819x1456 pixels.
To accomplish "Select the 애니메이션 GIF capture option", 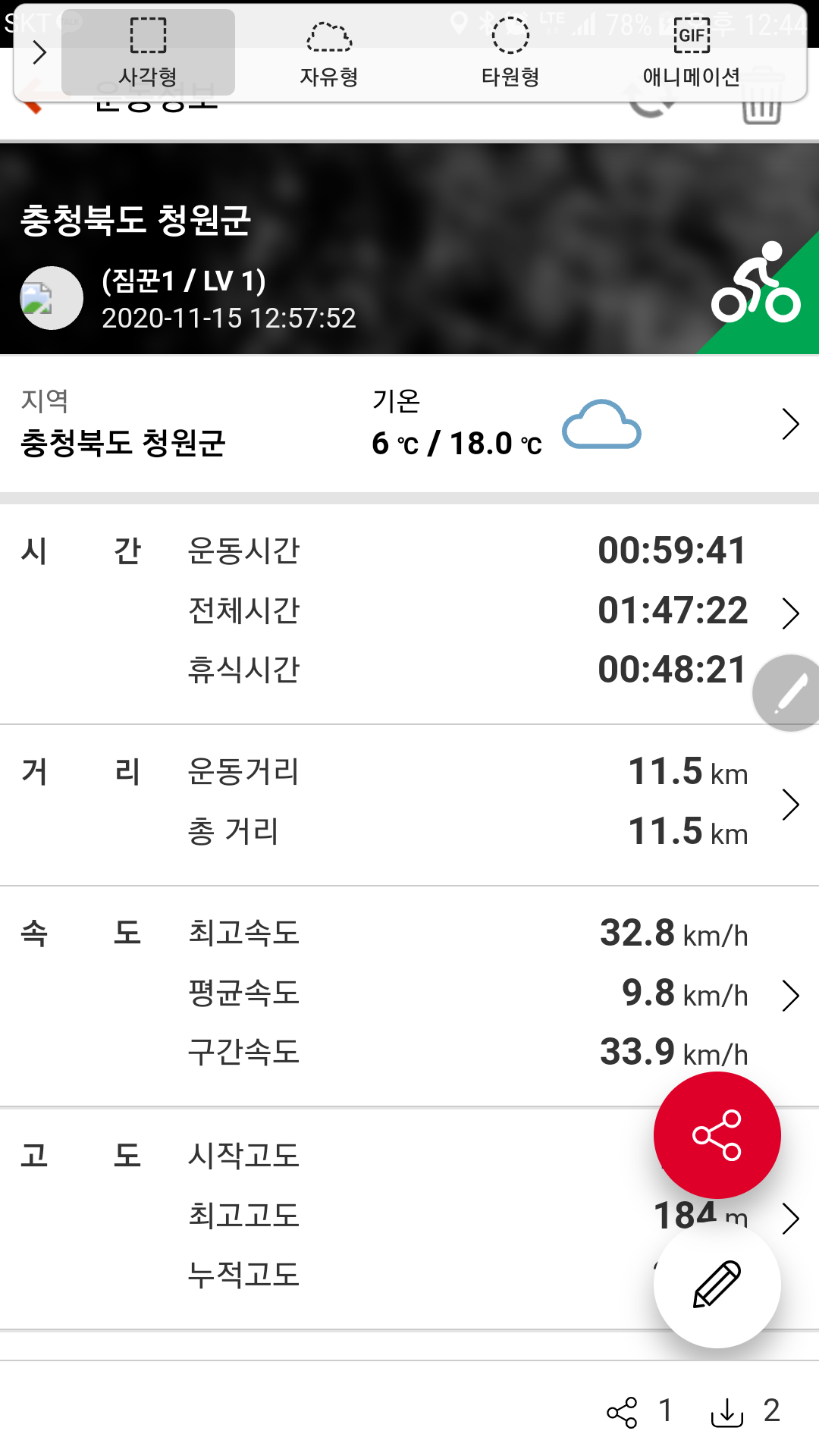I will [x=691, y=52].
